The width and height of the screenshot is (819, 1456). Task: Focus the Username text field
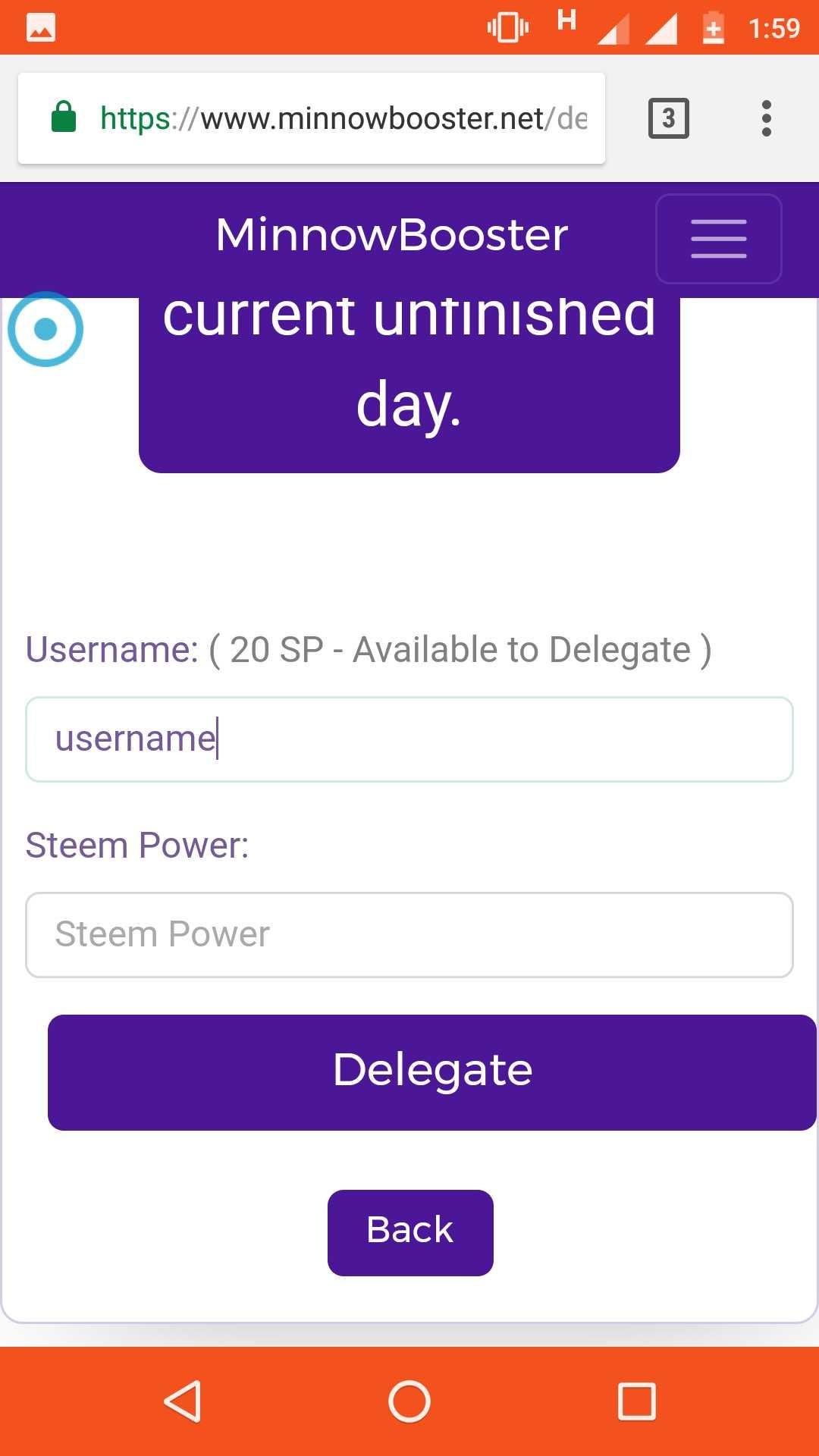click(409, 739)
